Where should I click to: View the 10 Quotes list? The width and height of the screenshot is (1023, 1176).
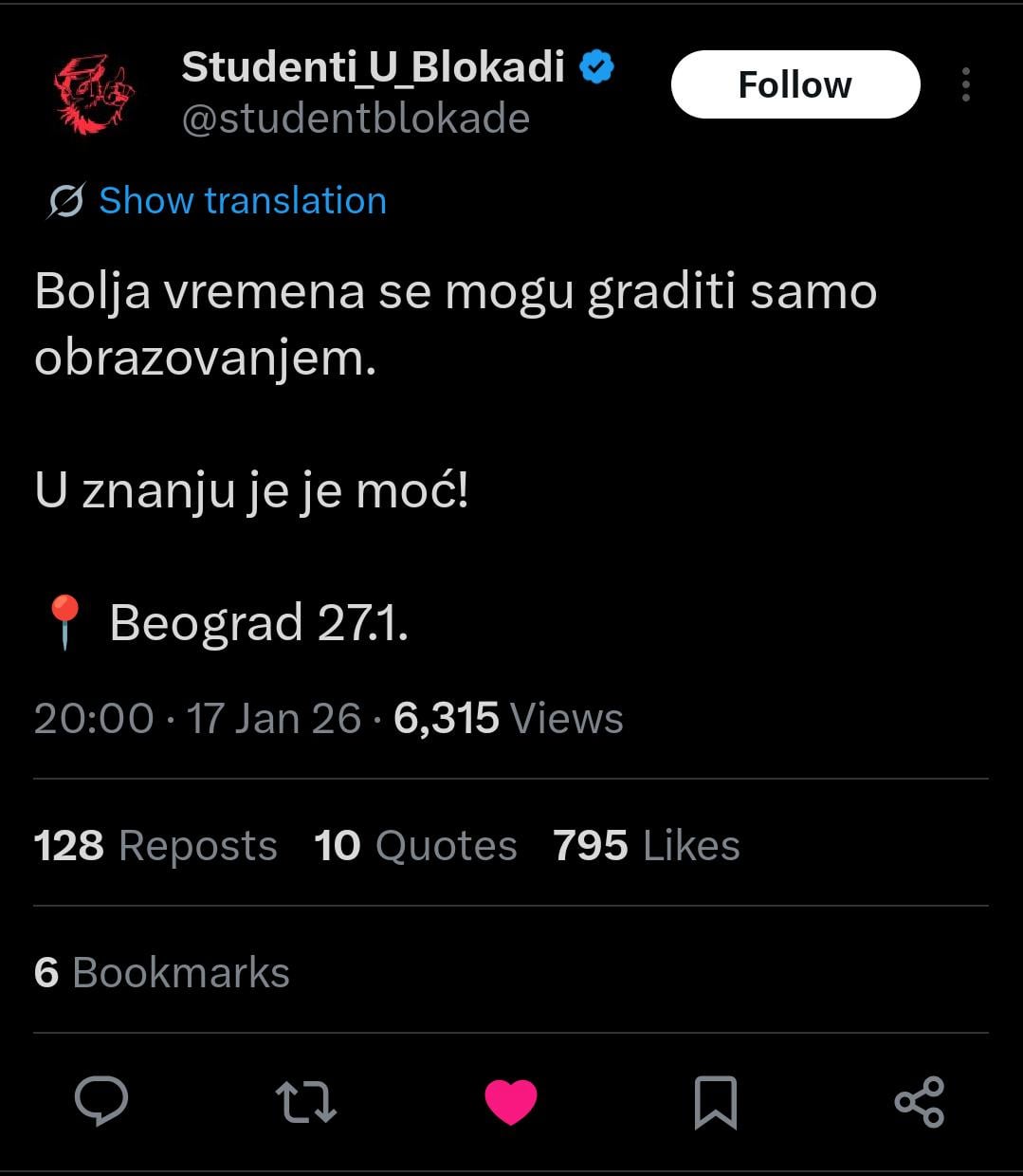pos(415,845)
